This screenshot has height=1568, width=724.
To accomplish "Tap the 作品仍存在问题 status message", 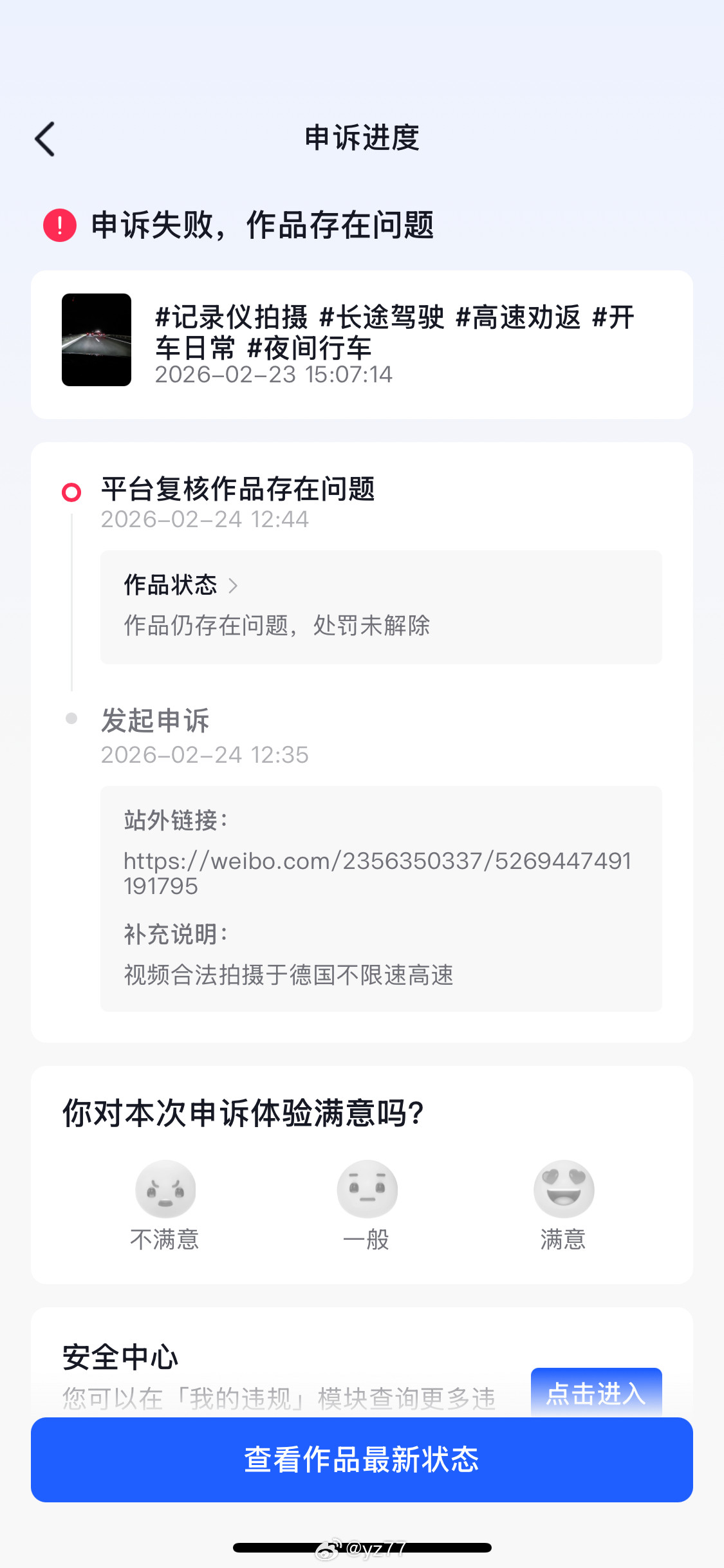I will tap(277, 625).
